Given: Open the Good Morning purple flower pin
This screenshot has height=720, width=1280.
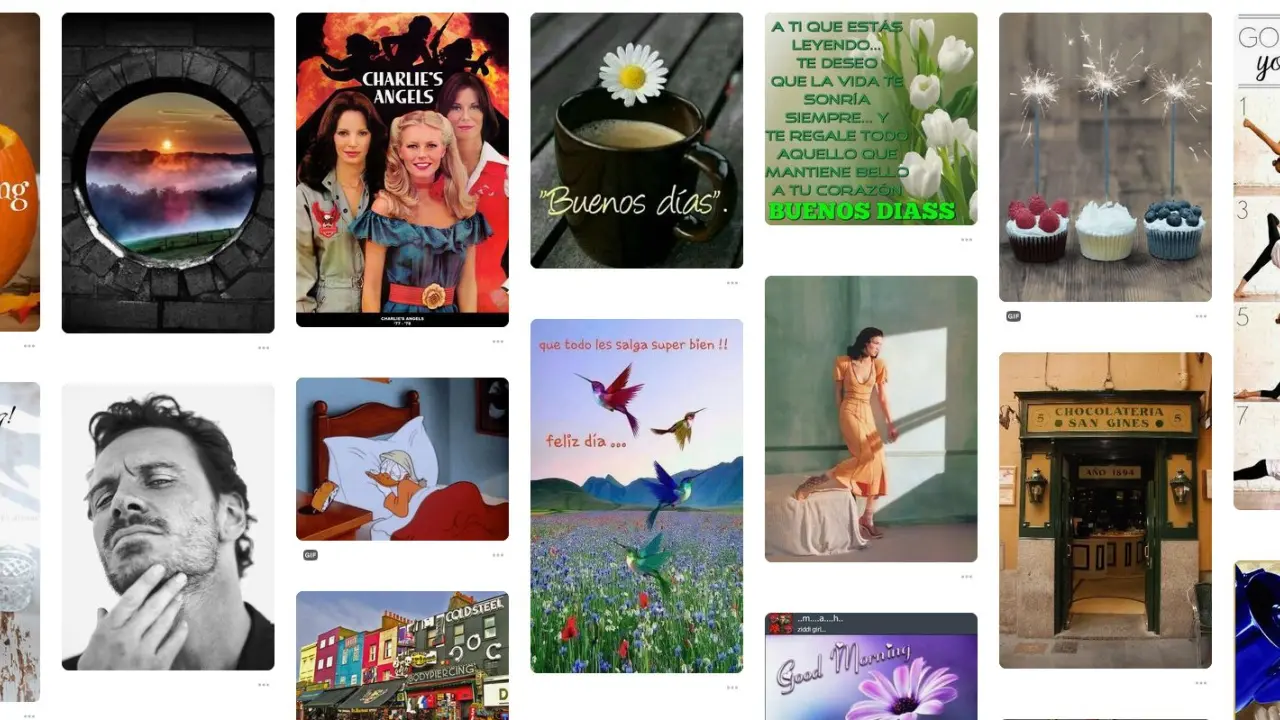Looking at the screenshot, I should (871, 666).
